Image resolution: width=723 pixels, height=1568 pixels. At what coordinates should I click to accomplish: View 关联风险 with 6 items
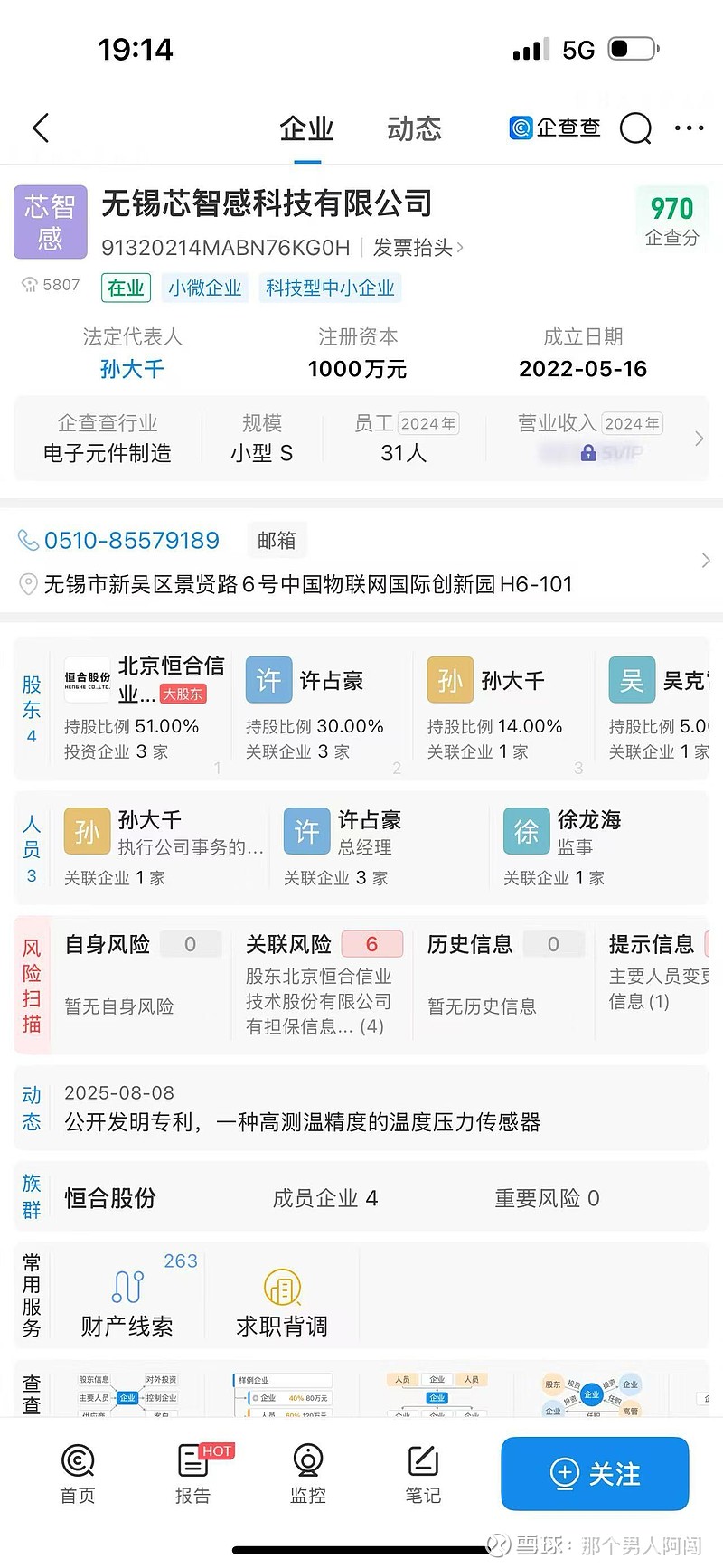[x=324, y=986]
